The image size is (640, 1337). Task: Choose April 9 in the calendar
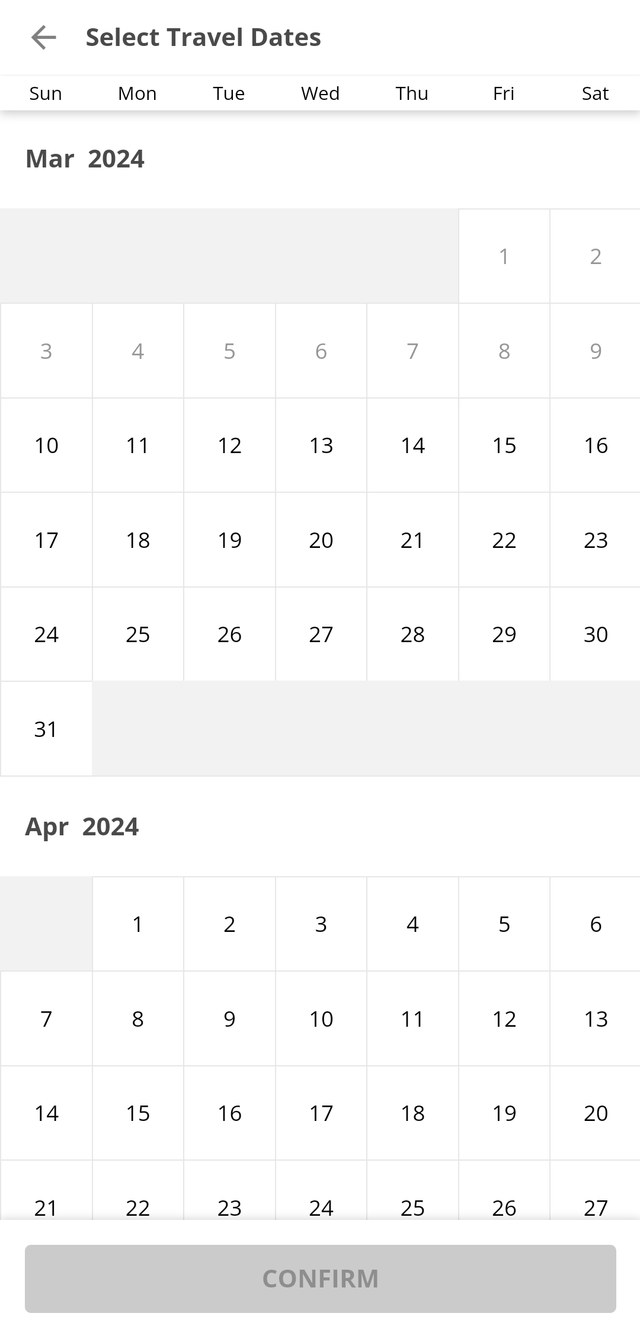pos(229,1019)
